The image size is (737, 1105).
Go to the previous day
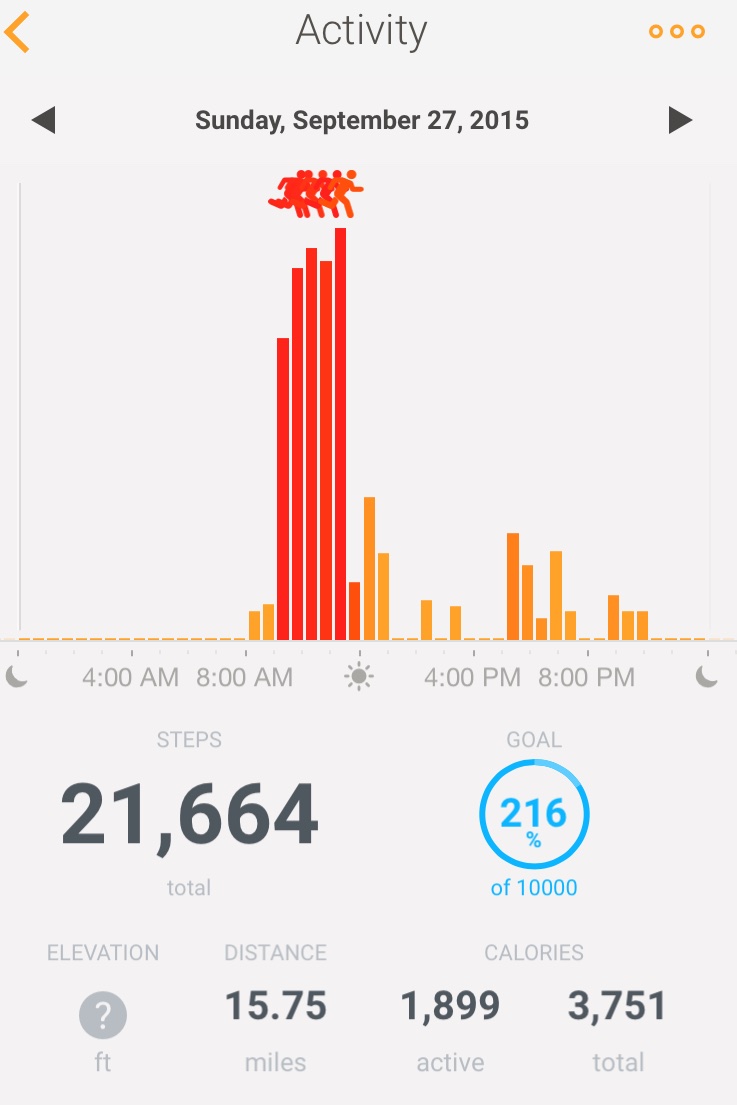43,122
